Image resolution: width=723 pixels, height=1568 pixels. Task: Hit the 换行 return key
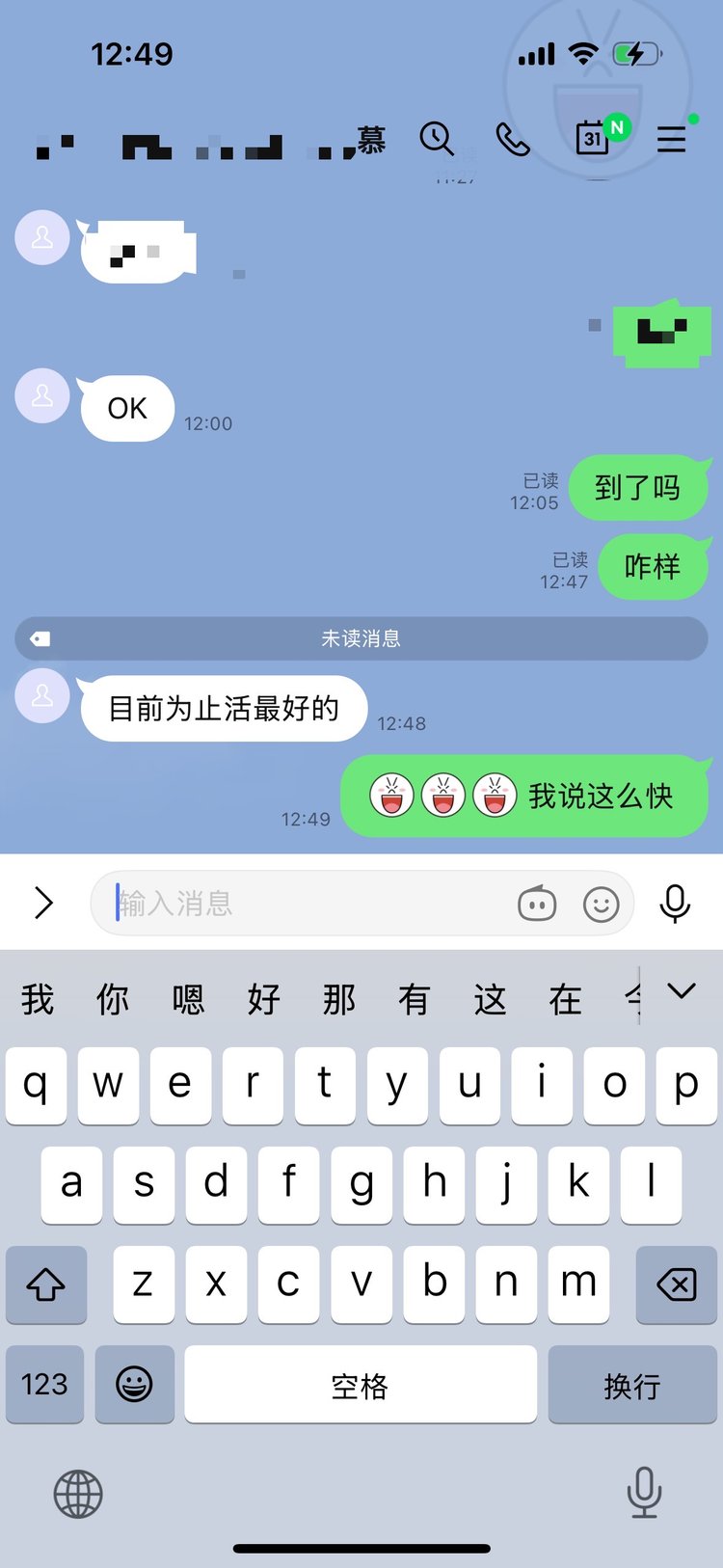[632, 1385]
